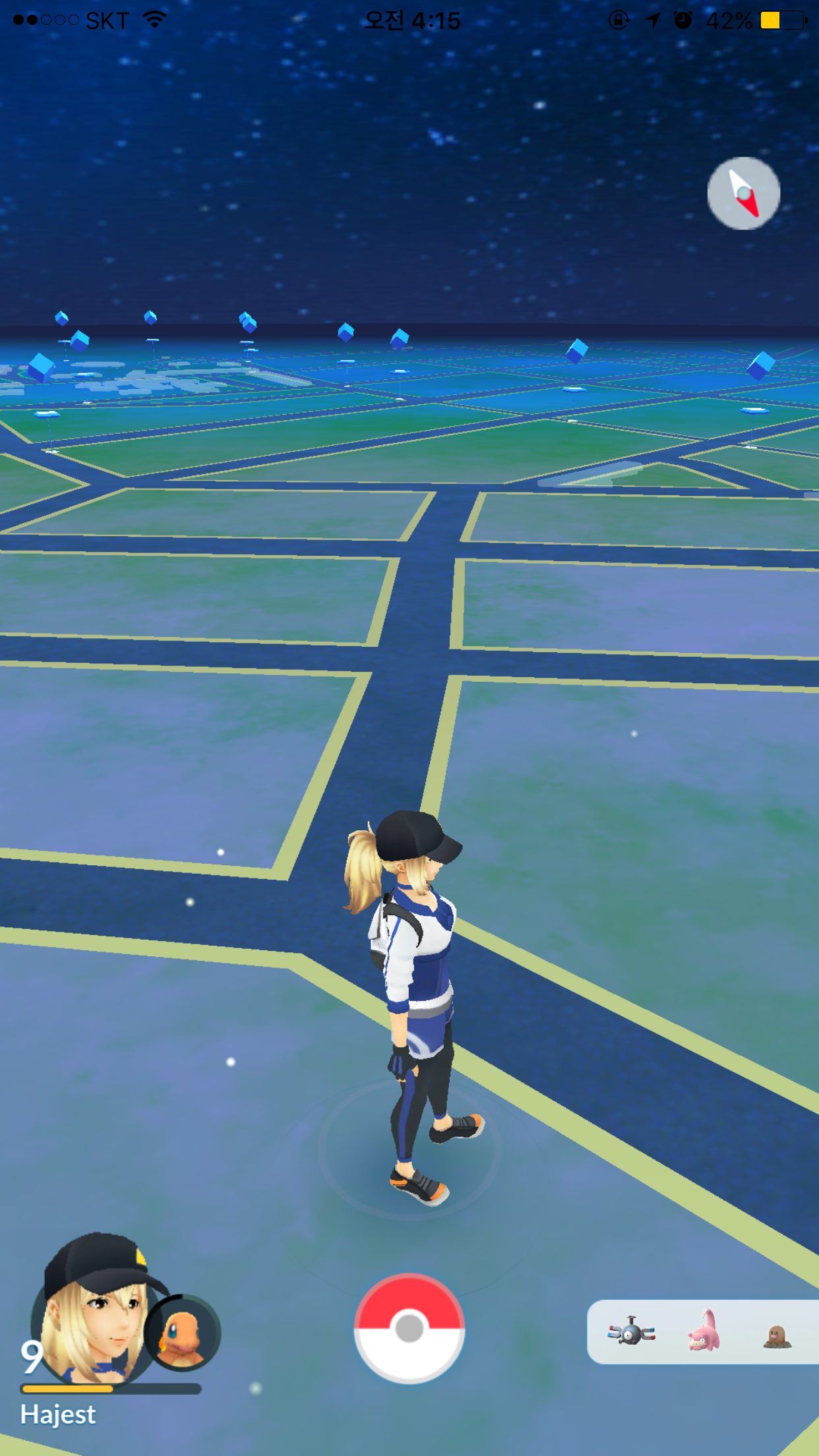Open the main menu Poké Ball button
819x1456 pixels.
point(409,1328)
